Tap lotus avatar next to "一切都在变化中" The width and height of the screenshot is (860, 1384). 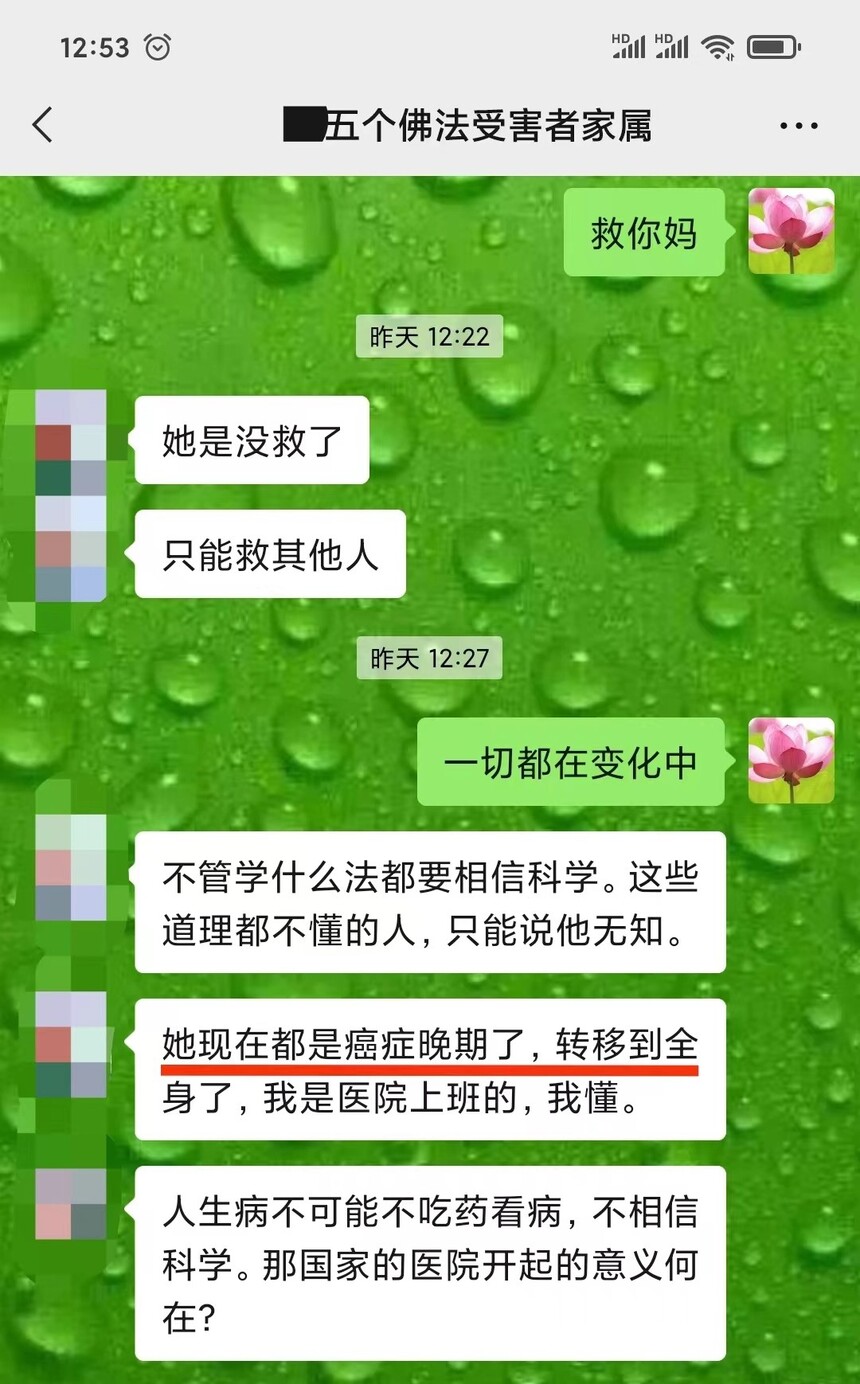791,760
